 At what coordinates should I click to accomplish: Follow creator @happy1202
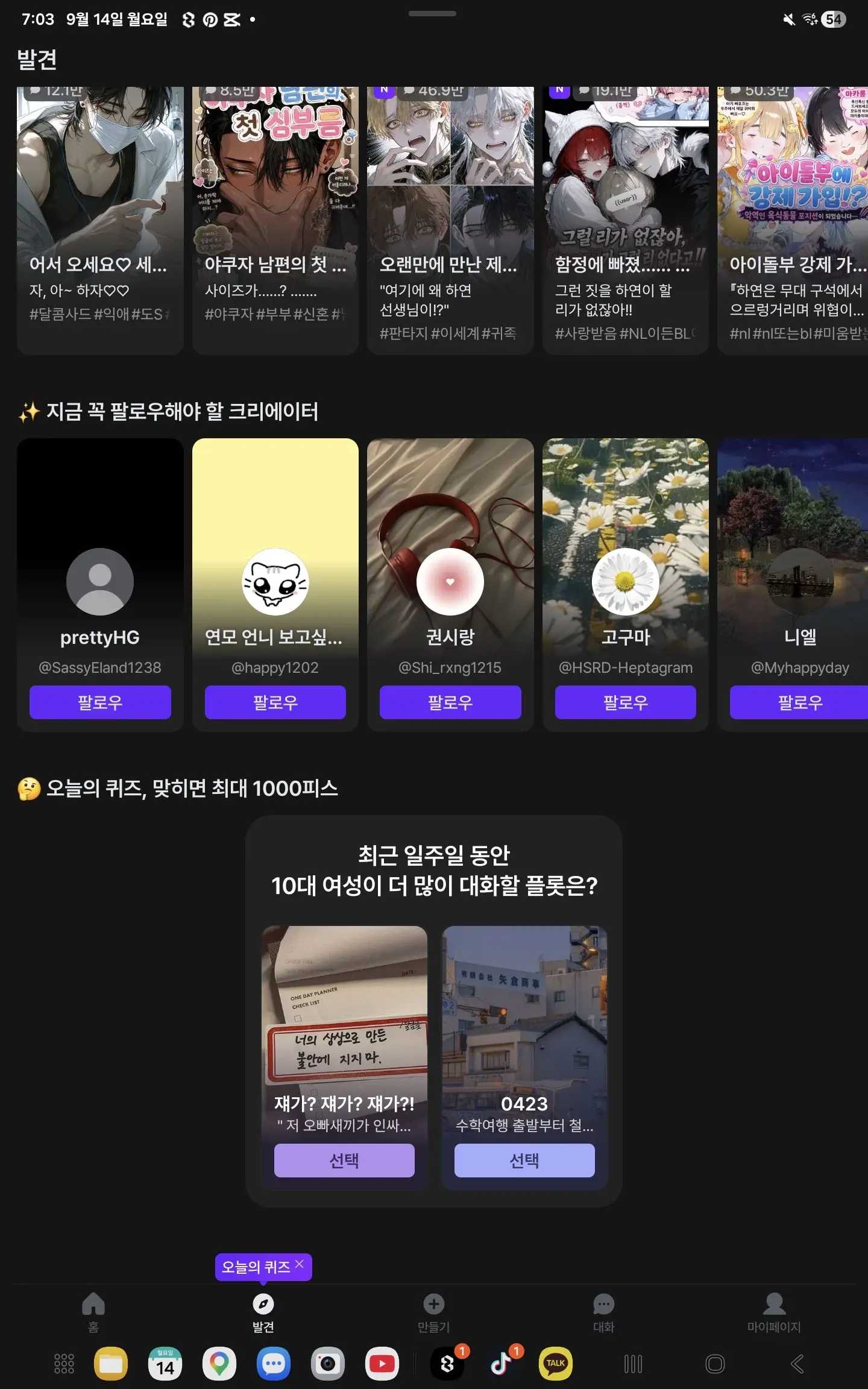[275, 702]
